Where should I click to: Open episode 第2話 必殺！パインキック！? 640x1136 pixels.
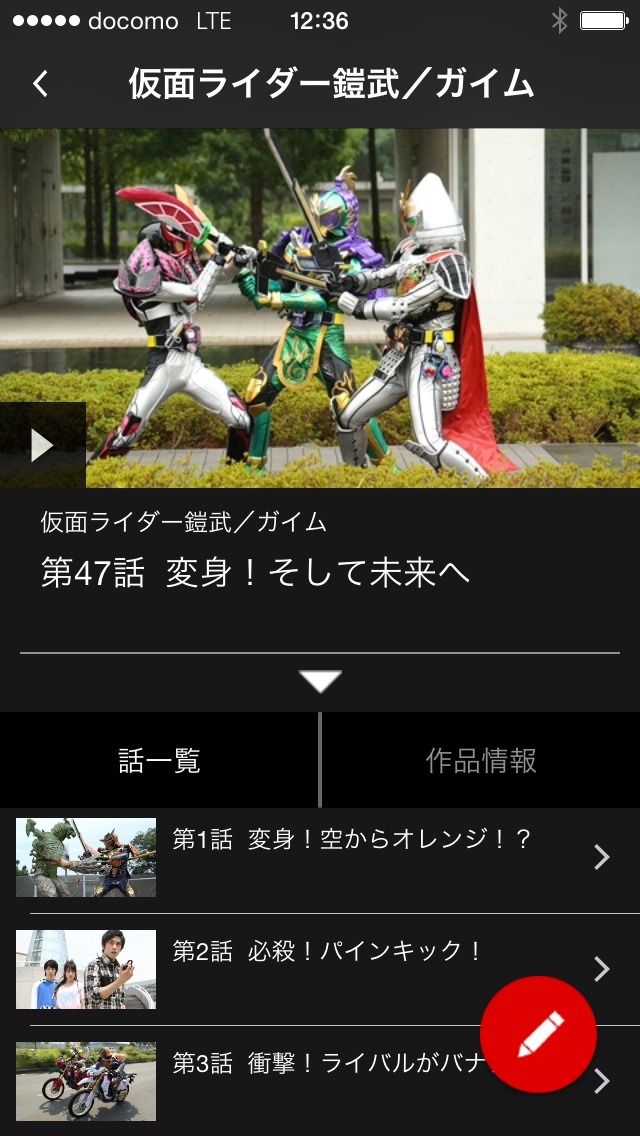[300, 969]
